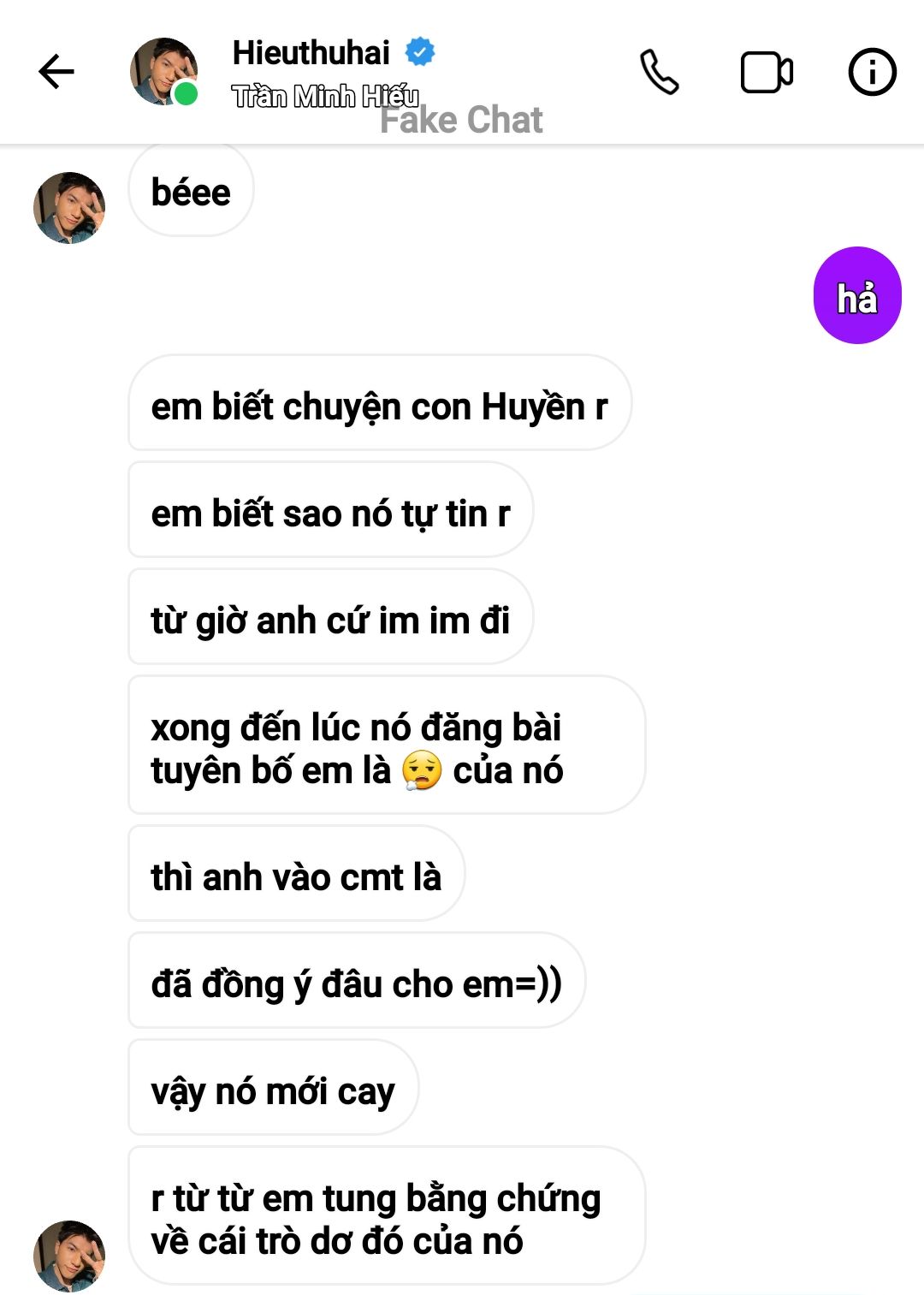The height and width of the screenshot is (1295, 924).
Task: Open conversation info details
Action: 872,72
